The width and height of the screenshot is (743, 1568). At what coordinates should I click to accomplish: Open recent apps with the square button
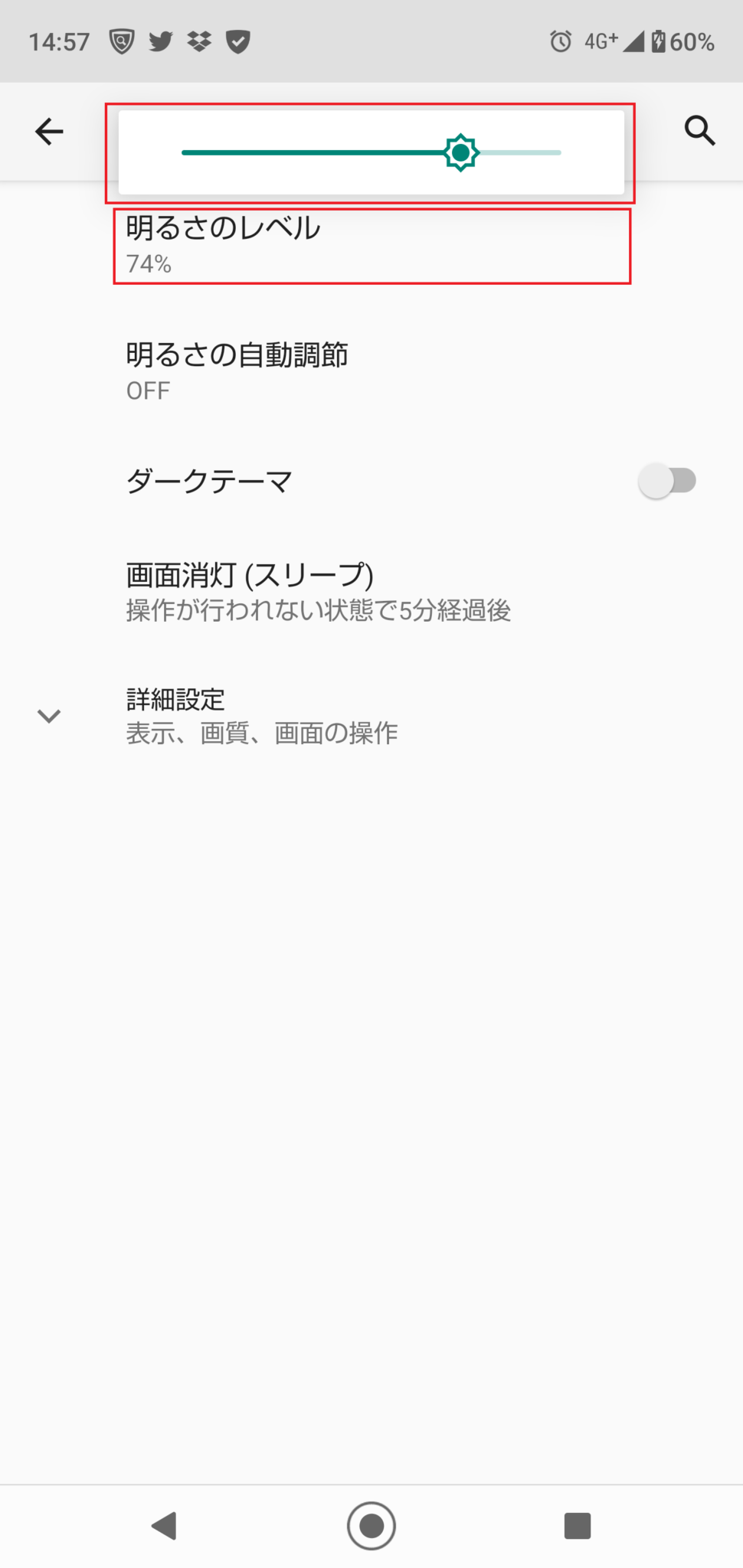[577, 1526]
